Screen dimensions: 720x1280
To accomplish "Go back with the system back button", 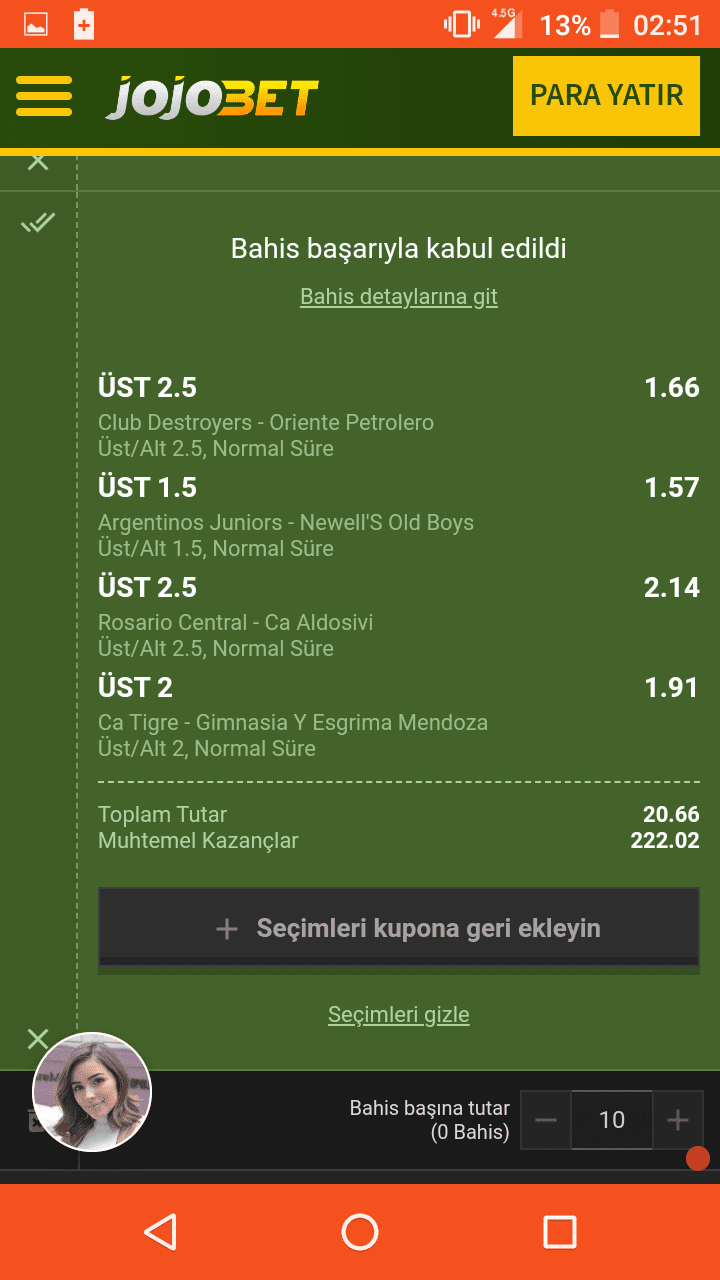I will click(x=160, y=1232).
